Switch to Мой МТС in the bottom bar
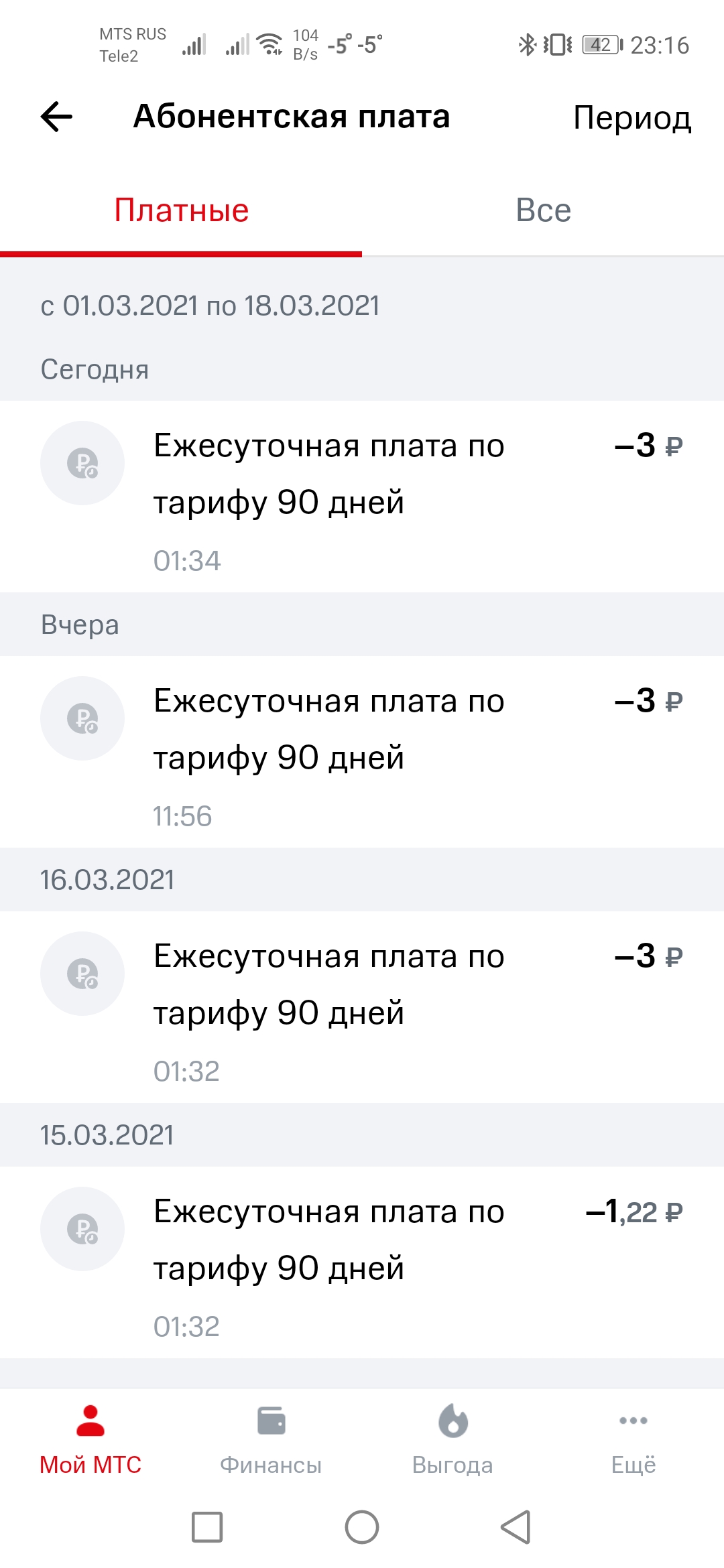Image resolution: width=724 pixels, height=1568 pixels. point(90,1441)
